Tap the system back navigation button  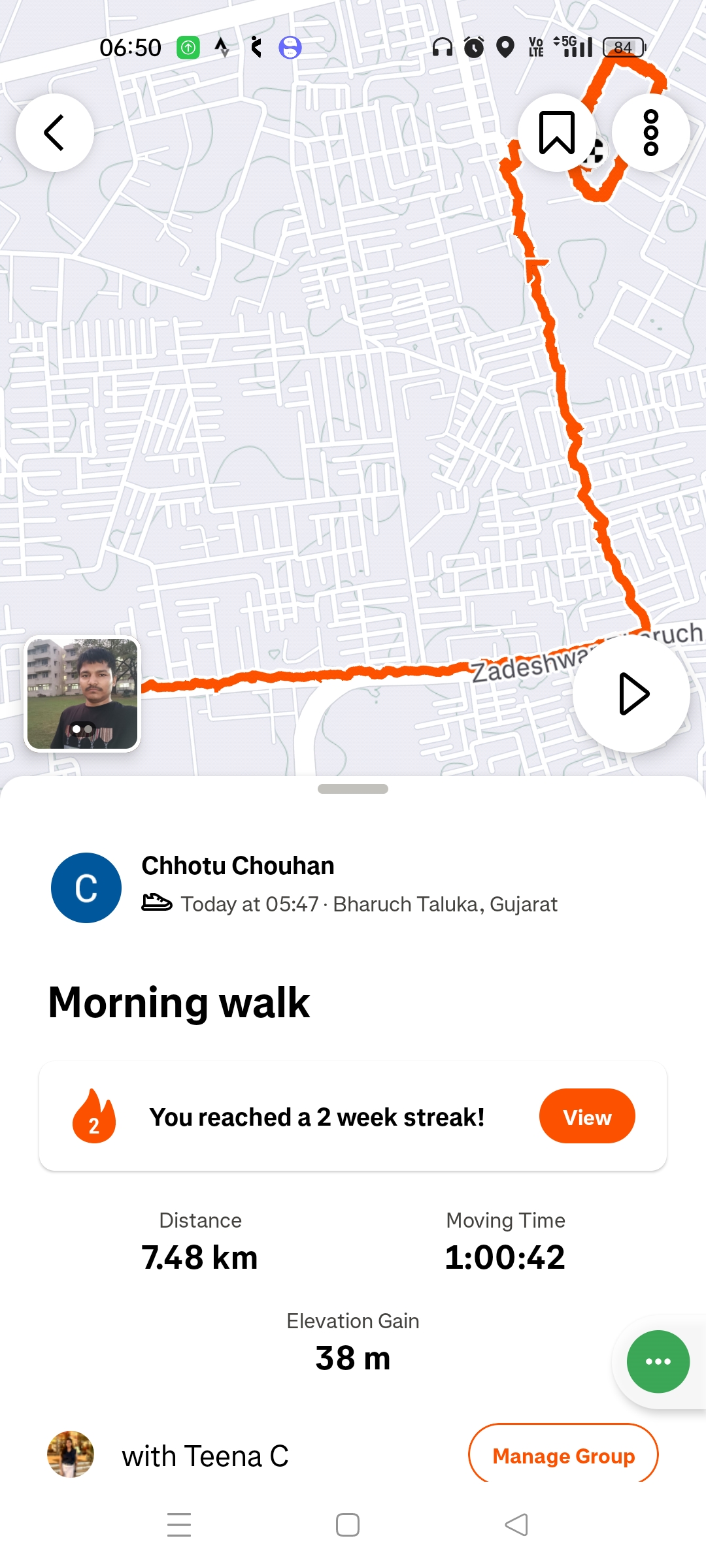pyautogui.click(x=516, y=1525)
